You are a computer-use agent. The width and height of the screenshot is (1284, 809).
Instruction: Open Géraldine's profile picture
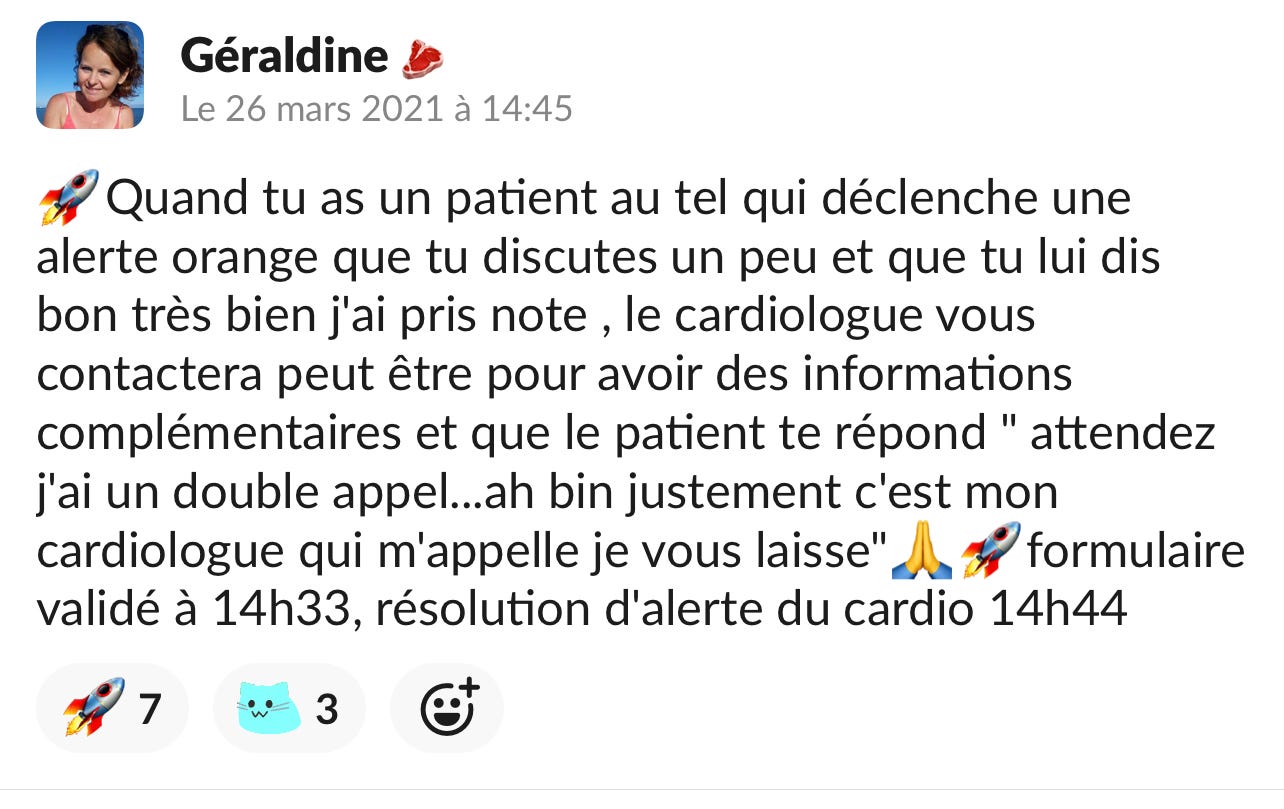90,76
